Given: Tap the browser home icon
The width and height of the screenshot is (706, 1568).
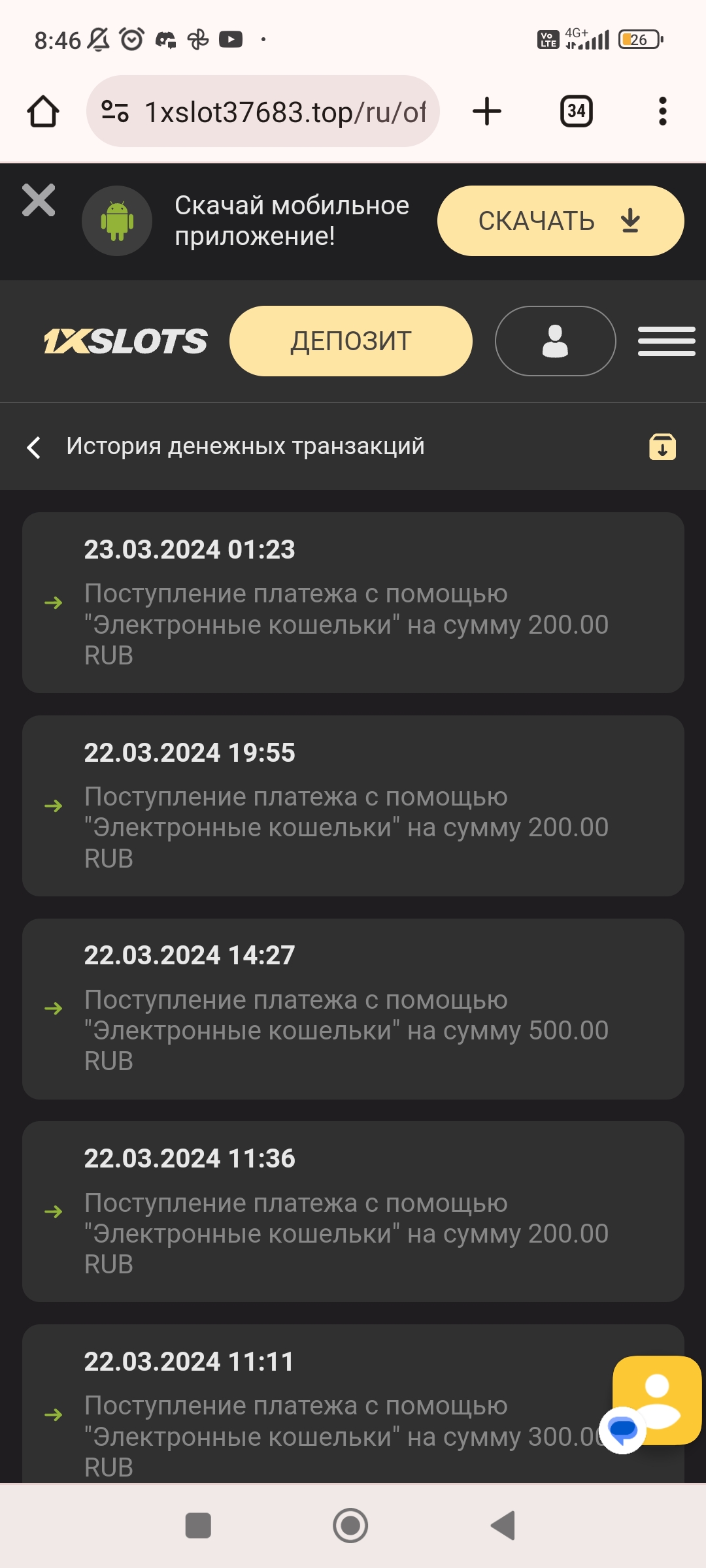Looking at the screenshot, I should pyautogui.click(x=43, y=111).
